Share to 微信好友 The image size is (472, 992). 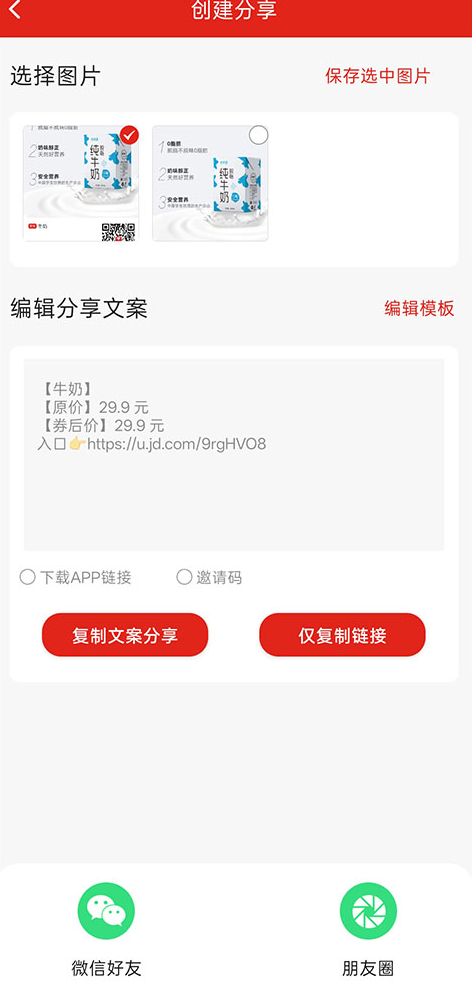pyautogui.click(x=106, y=929)
